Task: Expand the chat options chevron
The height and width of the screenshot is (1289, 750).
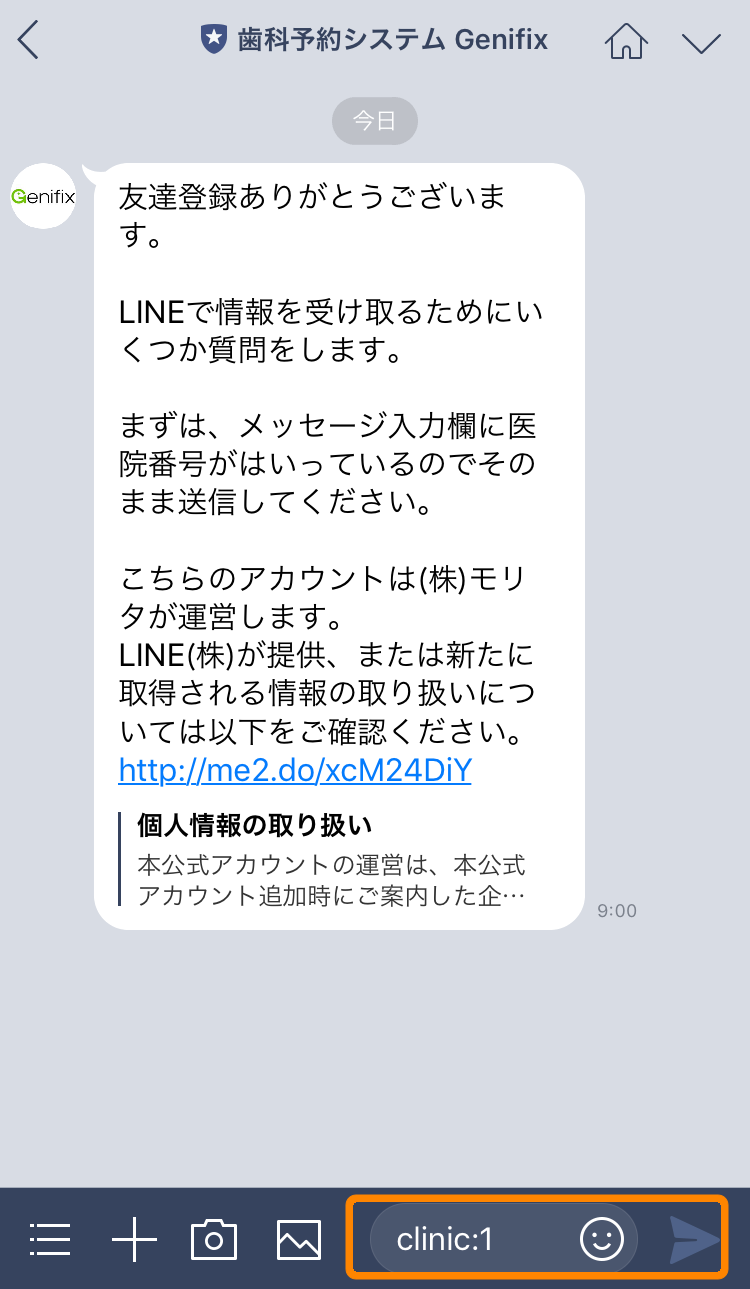Action: pyautogui.click(x=701, y=42)
